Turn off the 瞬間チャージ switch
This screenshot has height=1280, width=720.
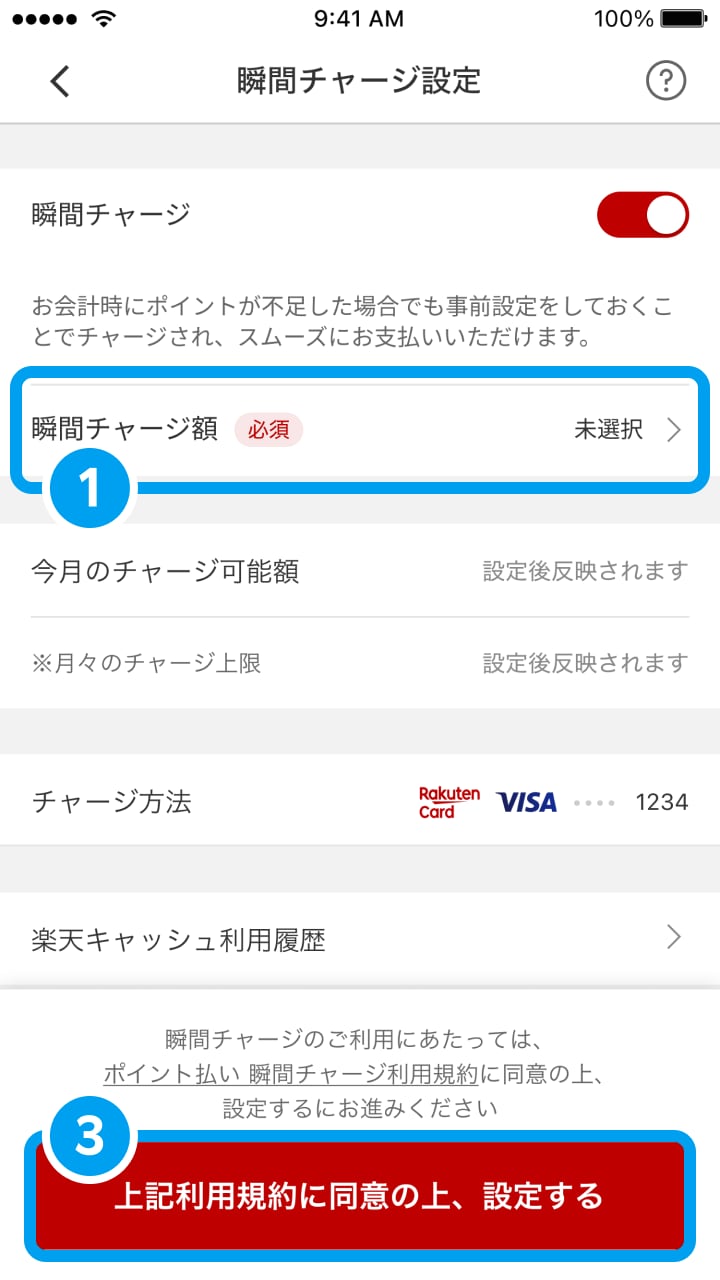click(642, 215)
